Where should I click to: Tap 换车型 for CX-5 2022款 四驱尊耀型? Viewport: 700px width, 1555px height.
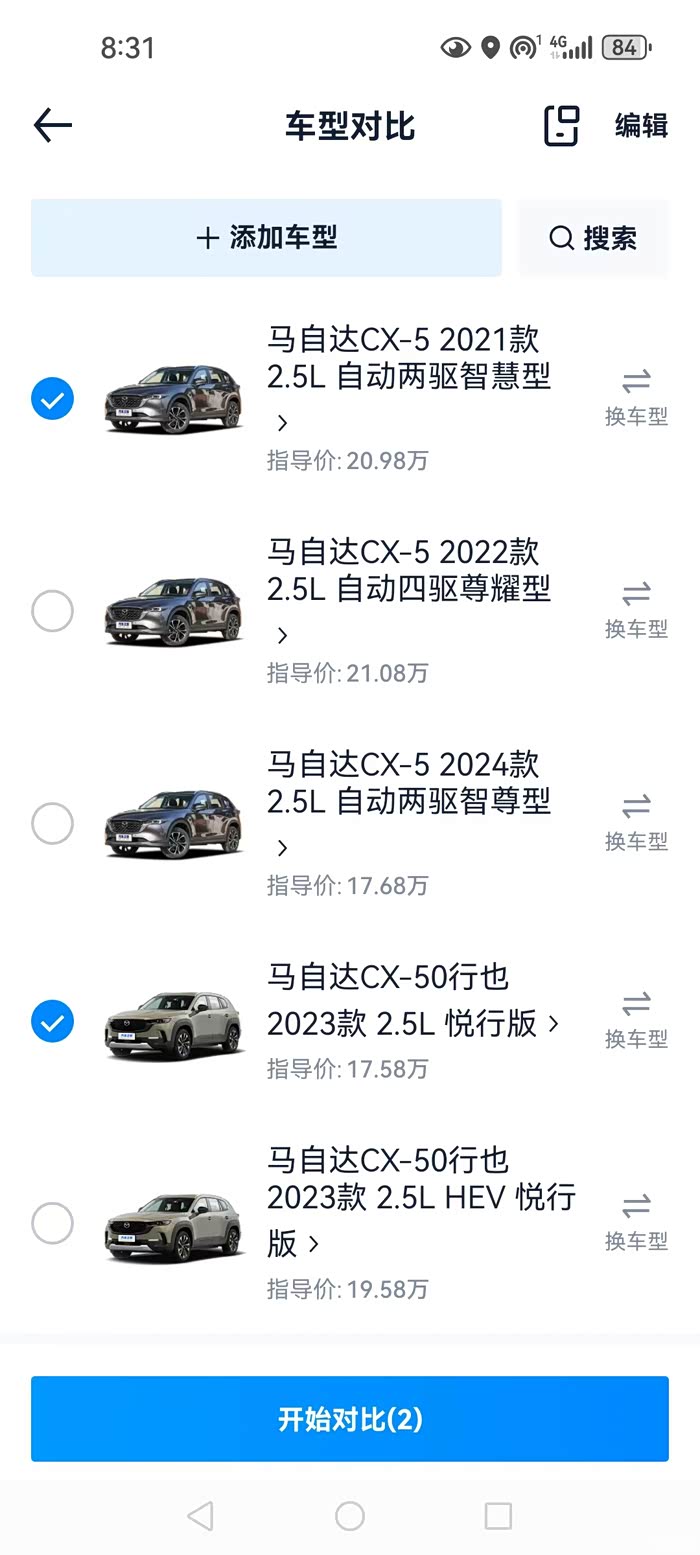click(636, 609)
